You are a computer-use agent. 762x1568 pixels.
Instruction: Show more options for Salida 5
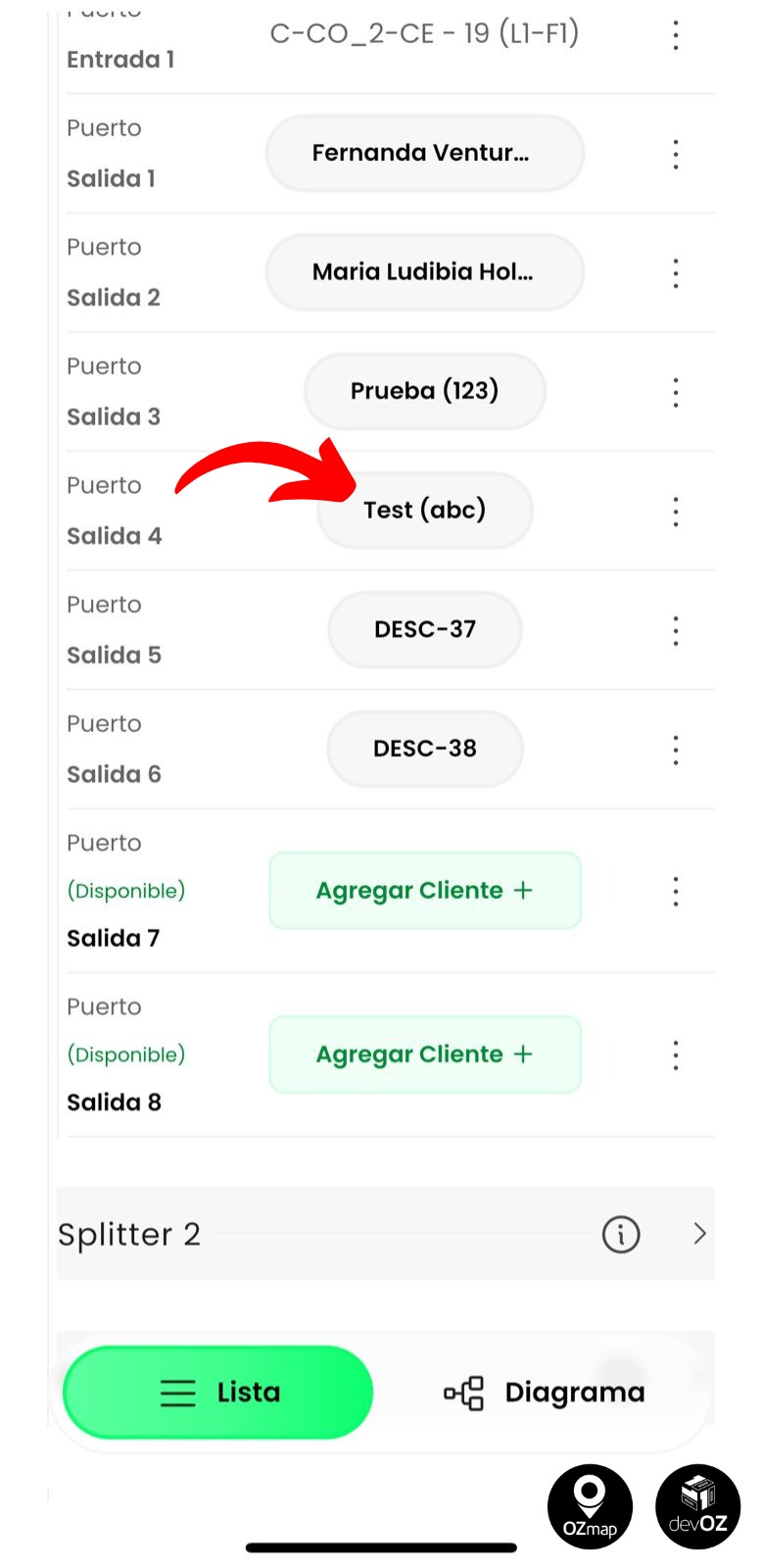pyautogui.click(x=676, y=631)
